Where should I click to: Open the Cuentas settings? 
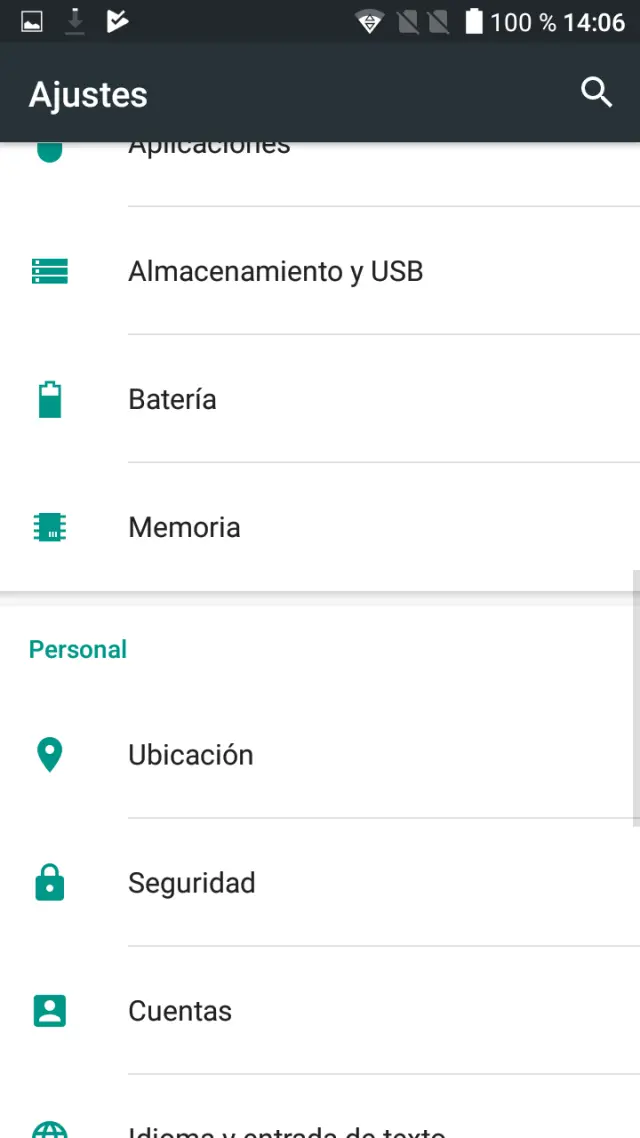pos(180,1011)
